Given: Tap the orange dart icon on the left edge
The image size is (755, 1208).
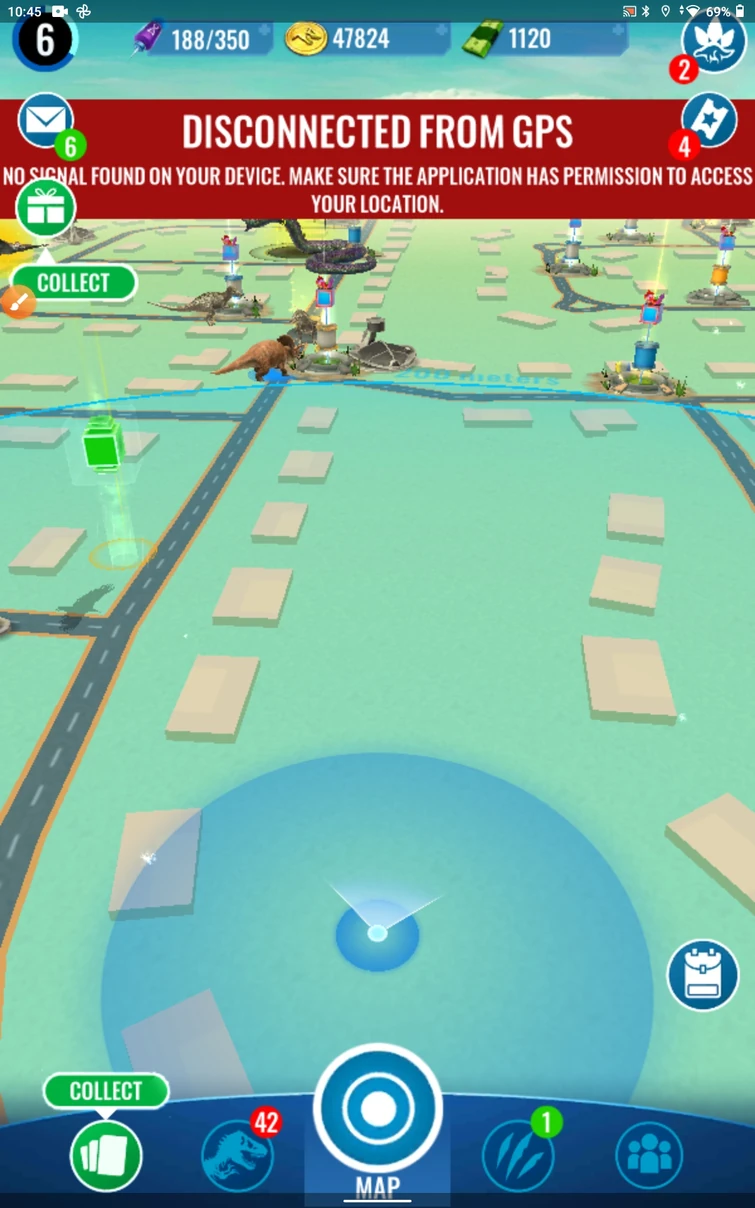Looking at the screenshot, I should (x=17, y=303).
